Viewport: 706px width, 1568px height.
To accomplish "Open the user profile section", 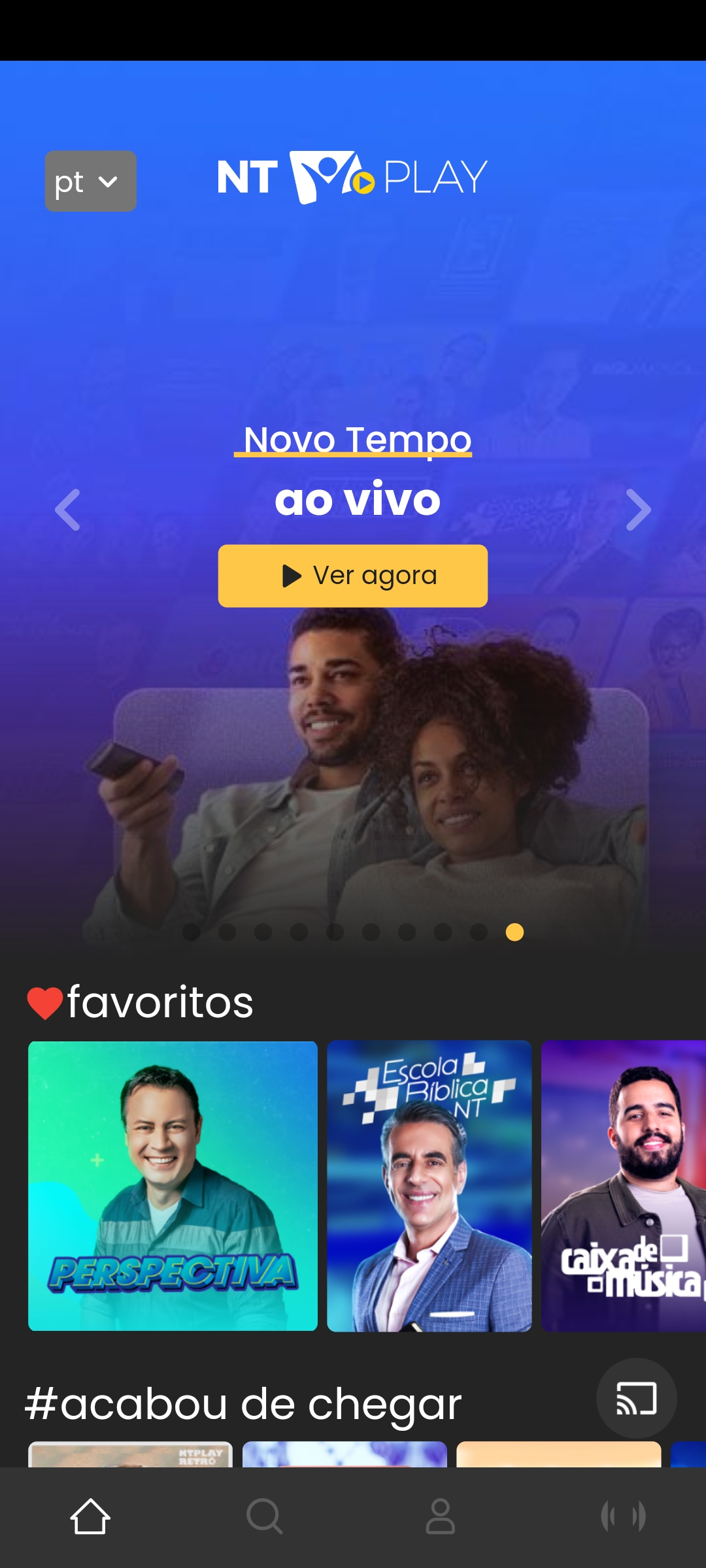I will click(440, 1516).
